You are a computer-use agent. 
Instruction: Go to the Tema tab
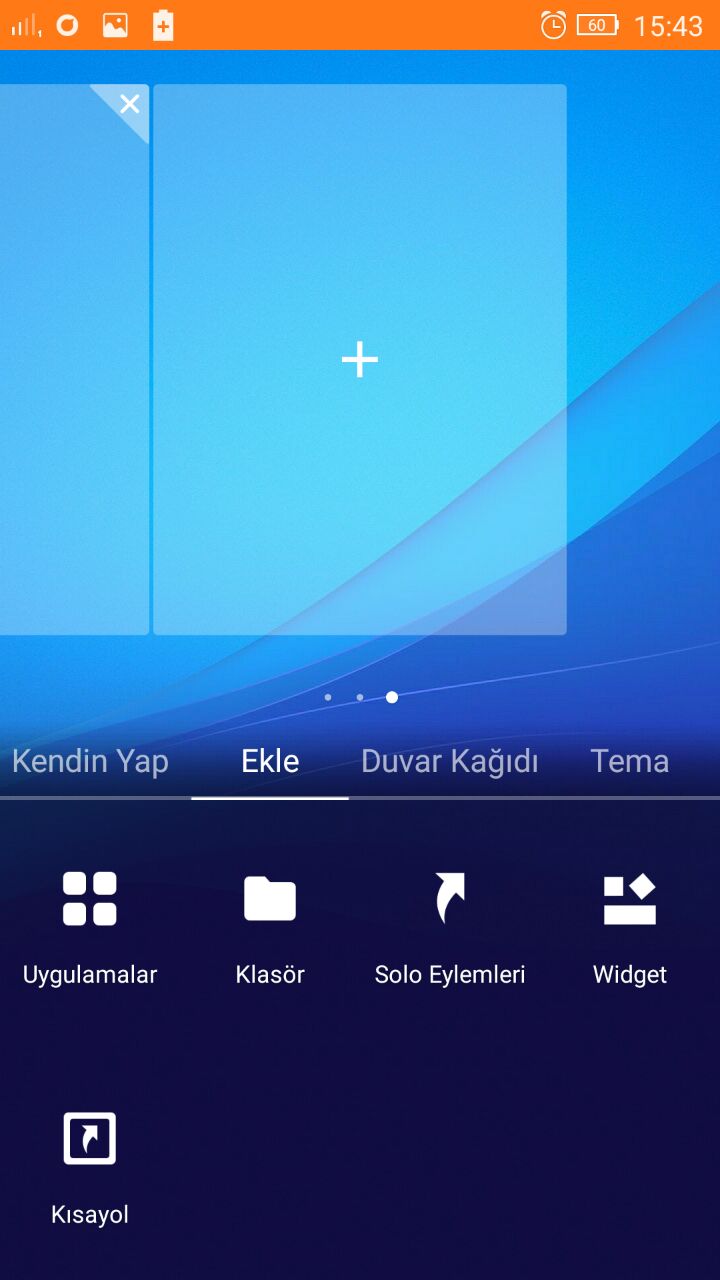click(x=629, y=762)
